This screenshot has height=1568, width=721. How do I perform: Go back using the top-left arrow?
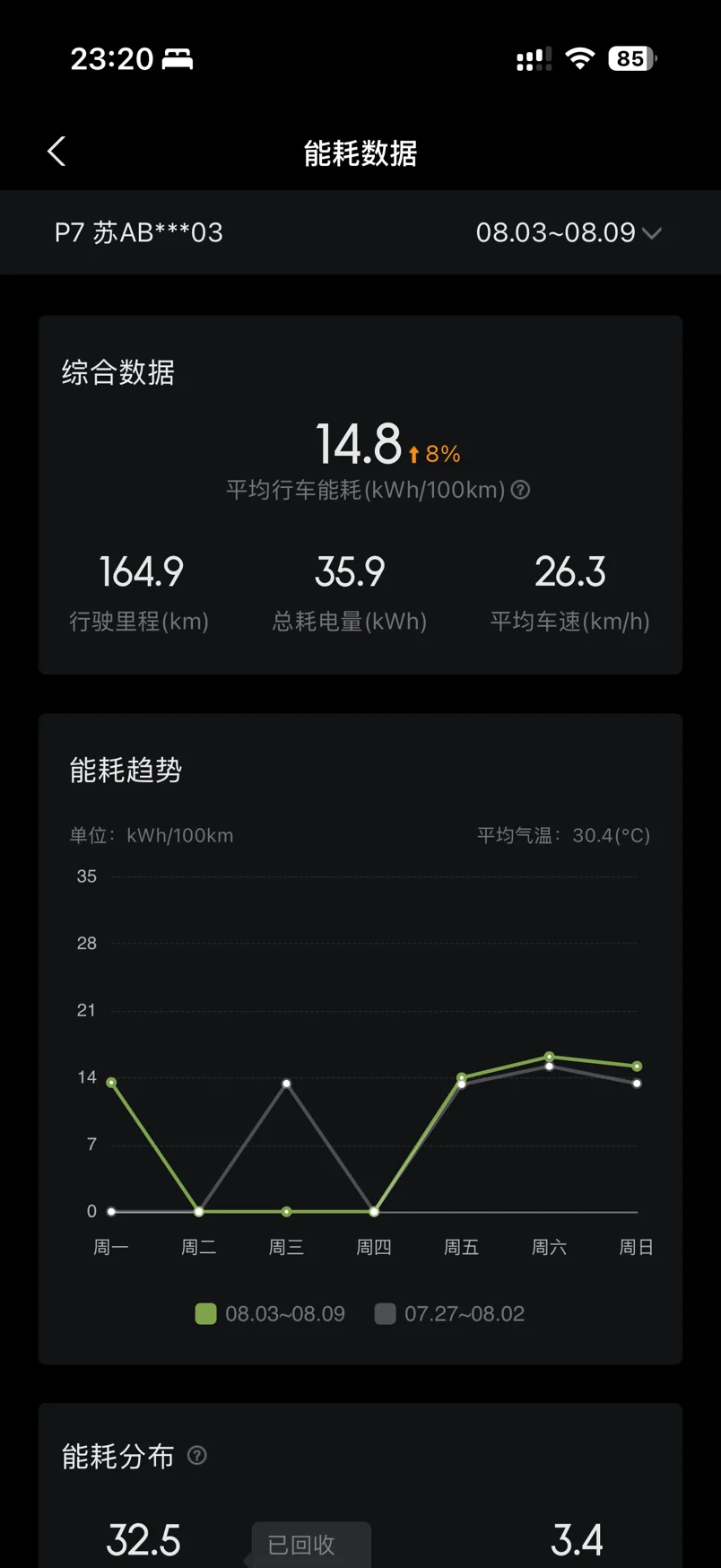pos(56,152)
